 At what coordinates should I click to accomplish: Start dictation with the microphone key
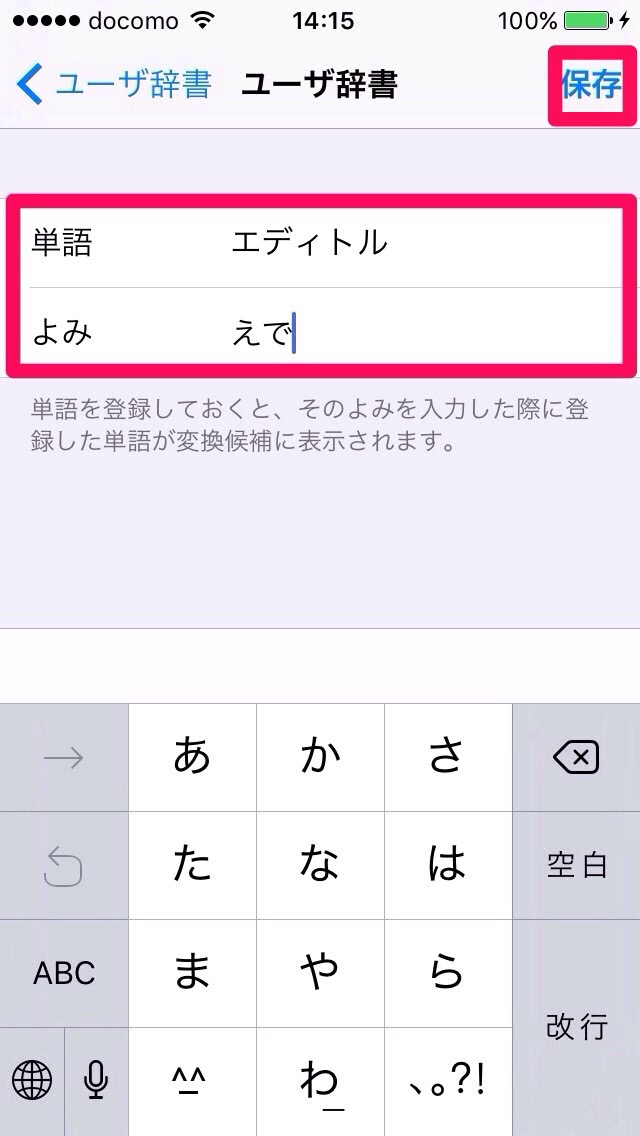coord(96,1079)
